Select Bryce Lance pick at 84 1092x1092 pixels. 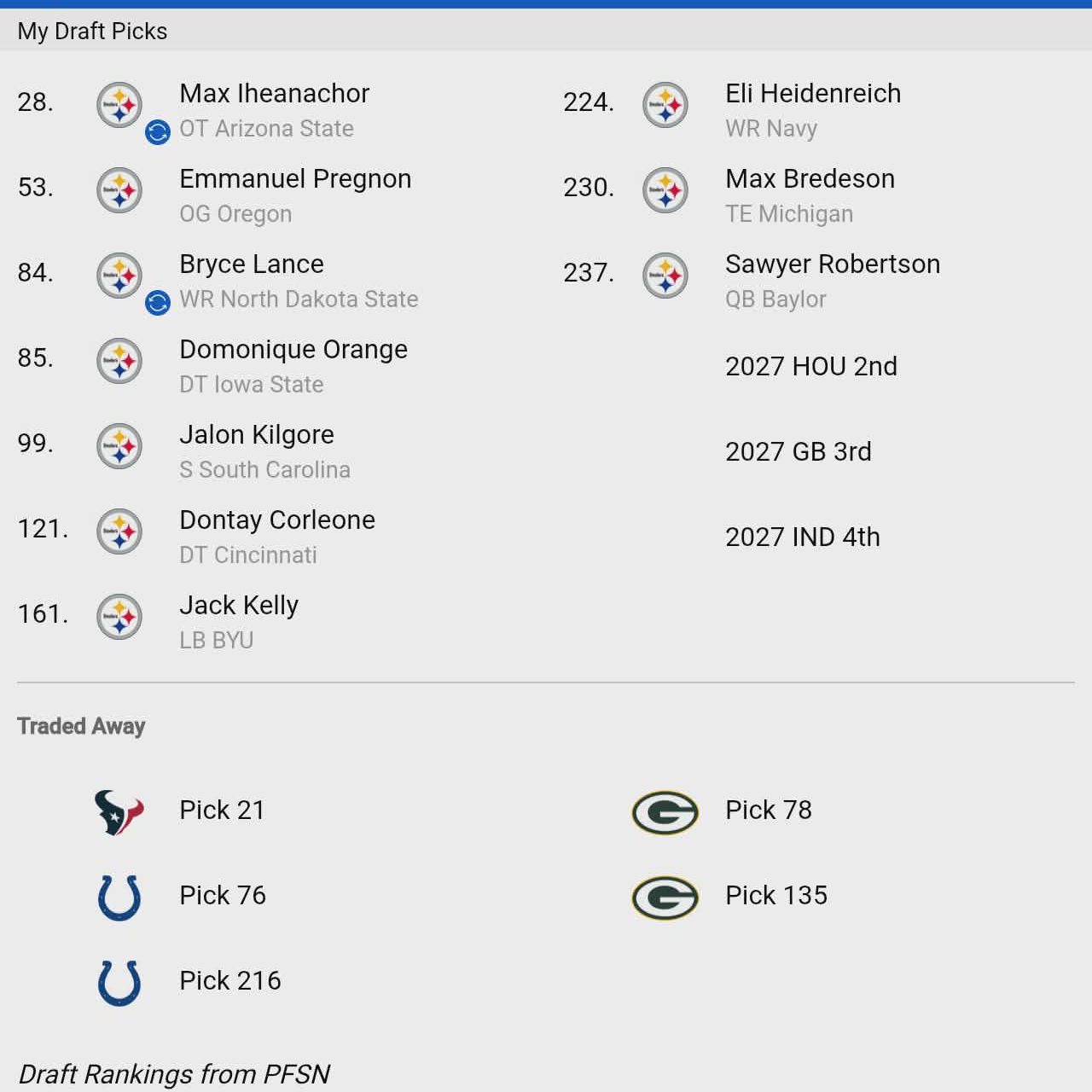tap(252, 264)
